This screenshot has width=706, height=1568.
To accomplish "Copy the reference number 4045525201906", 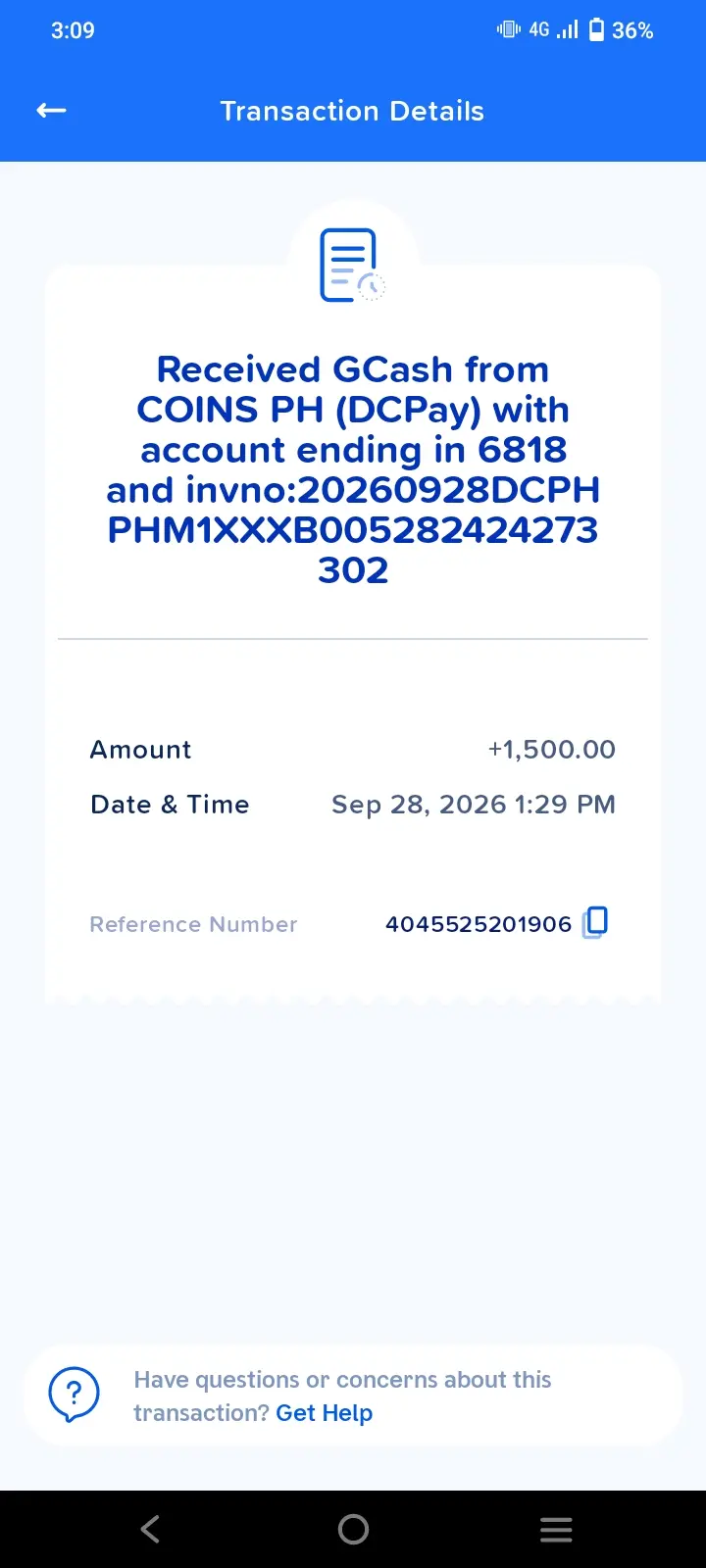I will pos(595,922).
